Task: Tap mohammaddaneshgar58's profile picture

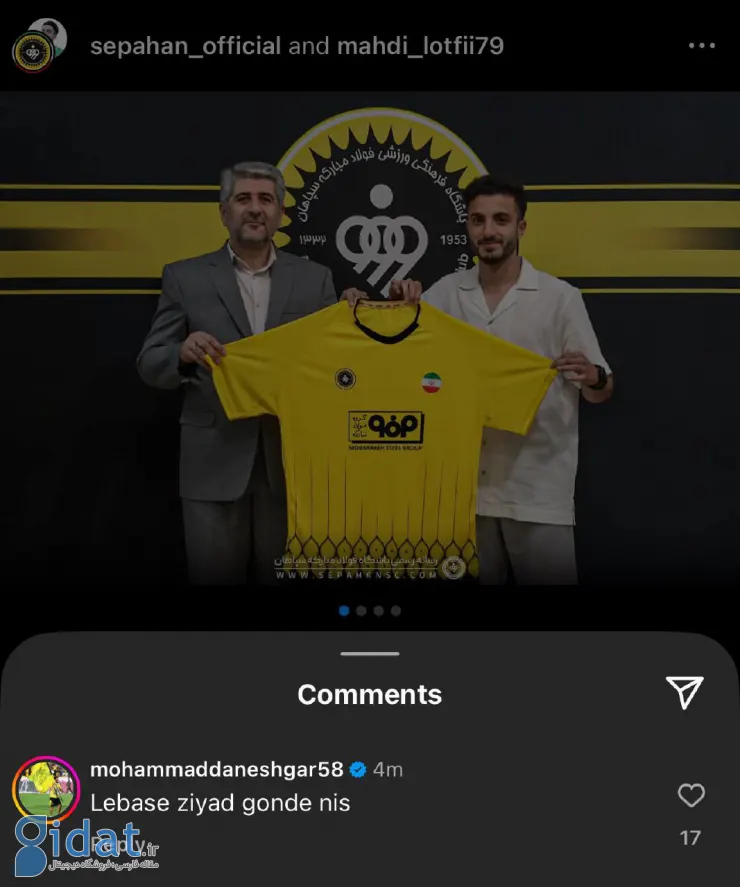Action: (45, 789)
